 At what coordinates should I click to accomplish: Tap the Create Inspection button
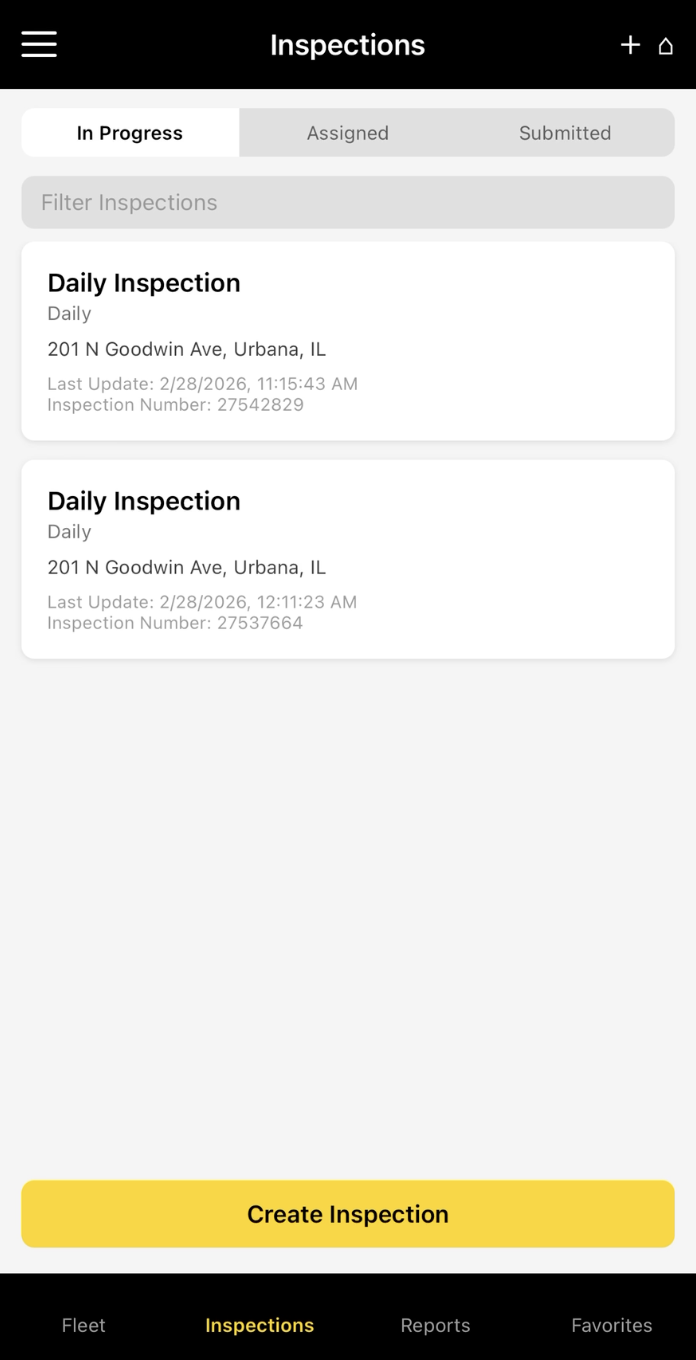(x=348, y=1214)
